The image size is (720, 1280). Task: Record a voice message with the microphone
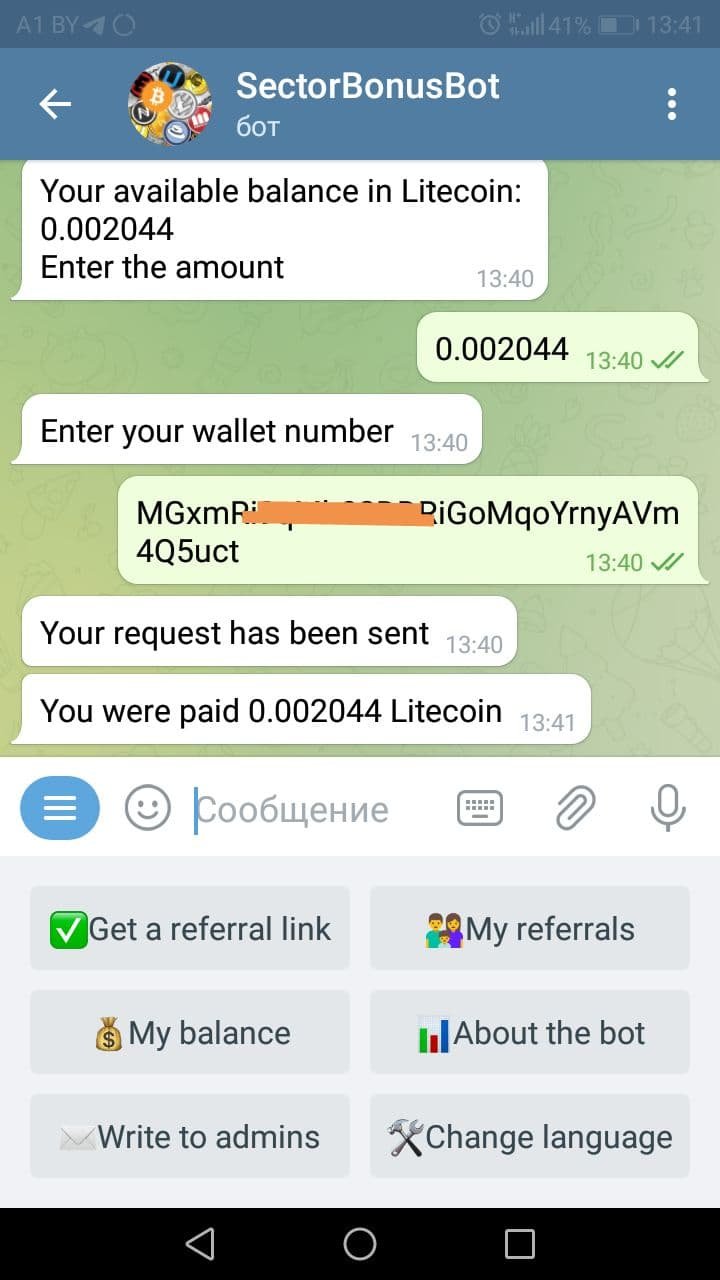[667, 808]
